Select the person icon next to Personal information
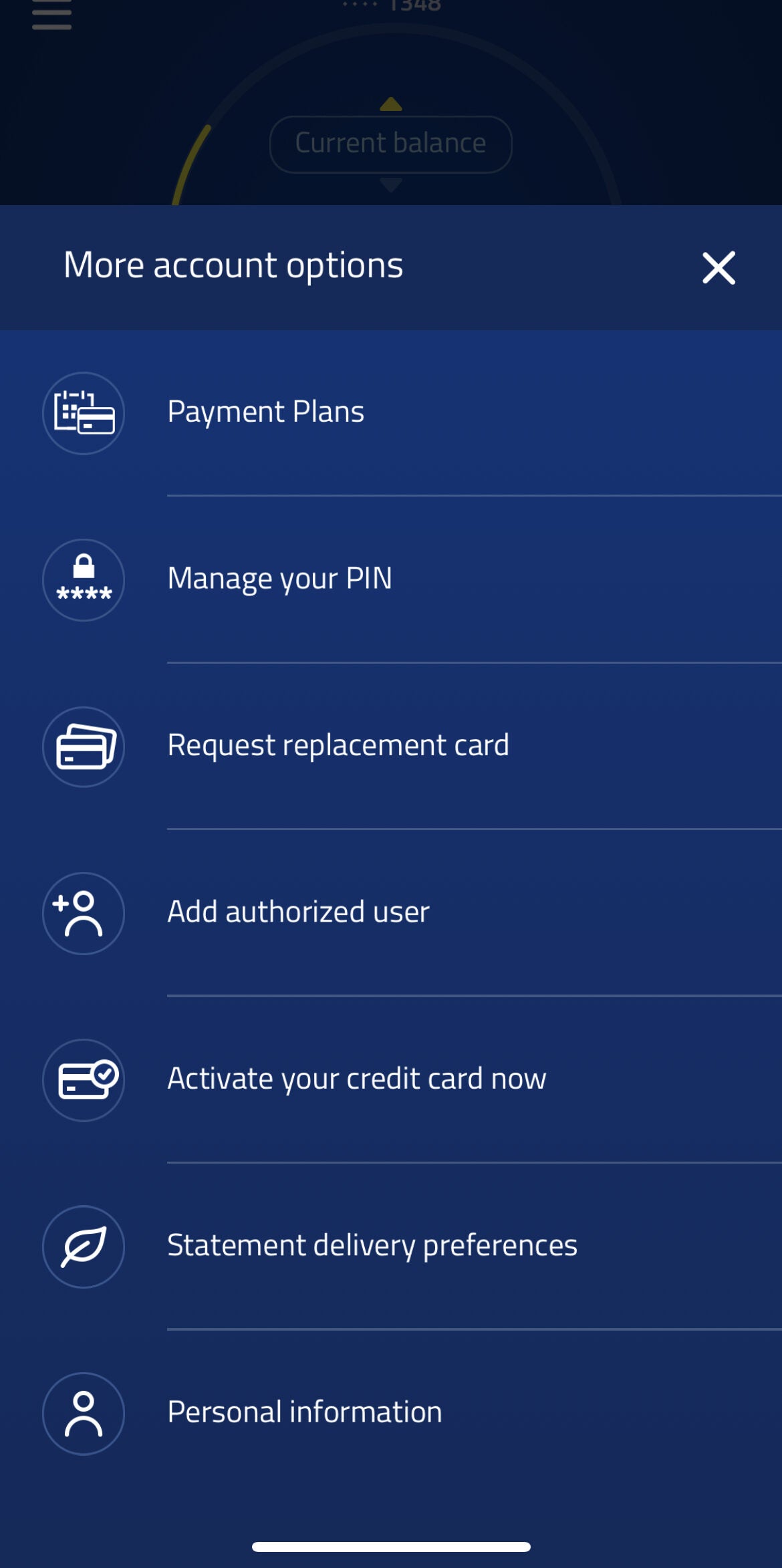This screenshot has width=782, height=1568. [x=83, y=1411]
